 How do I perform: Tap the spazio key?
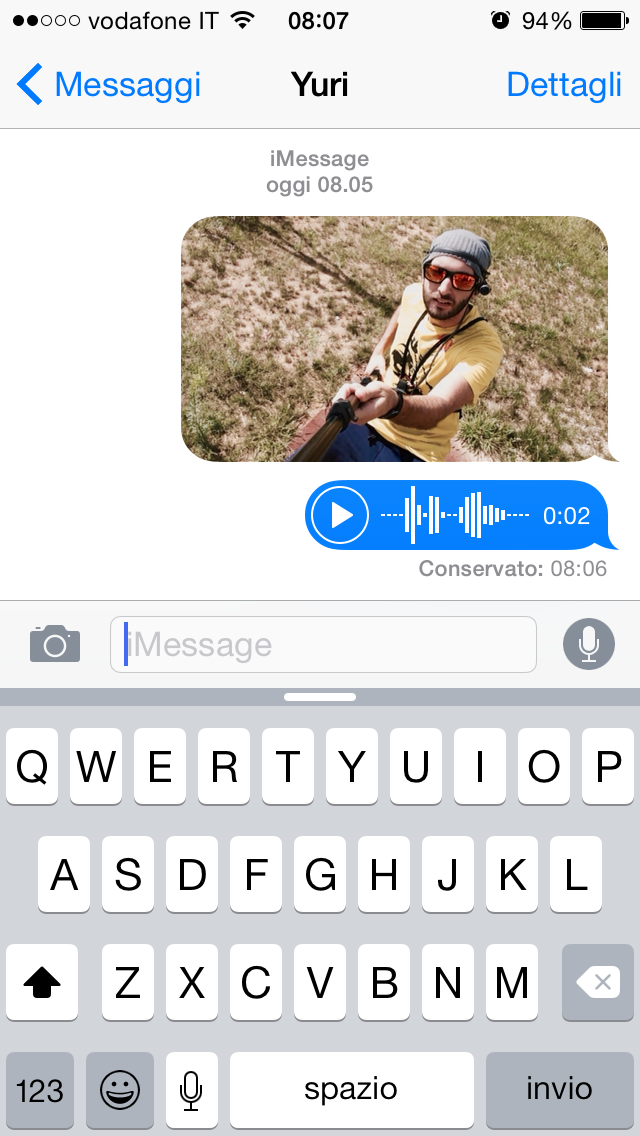point(351,1089)
